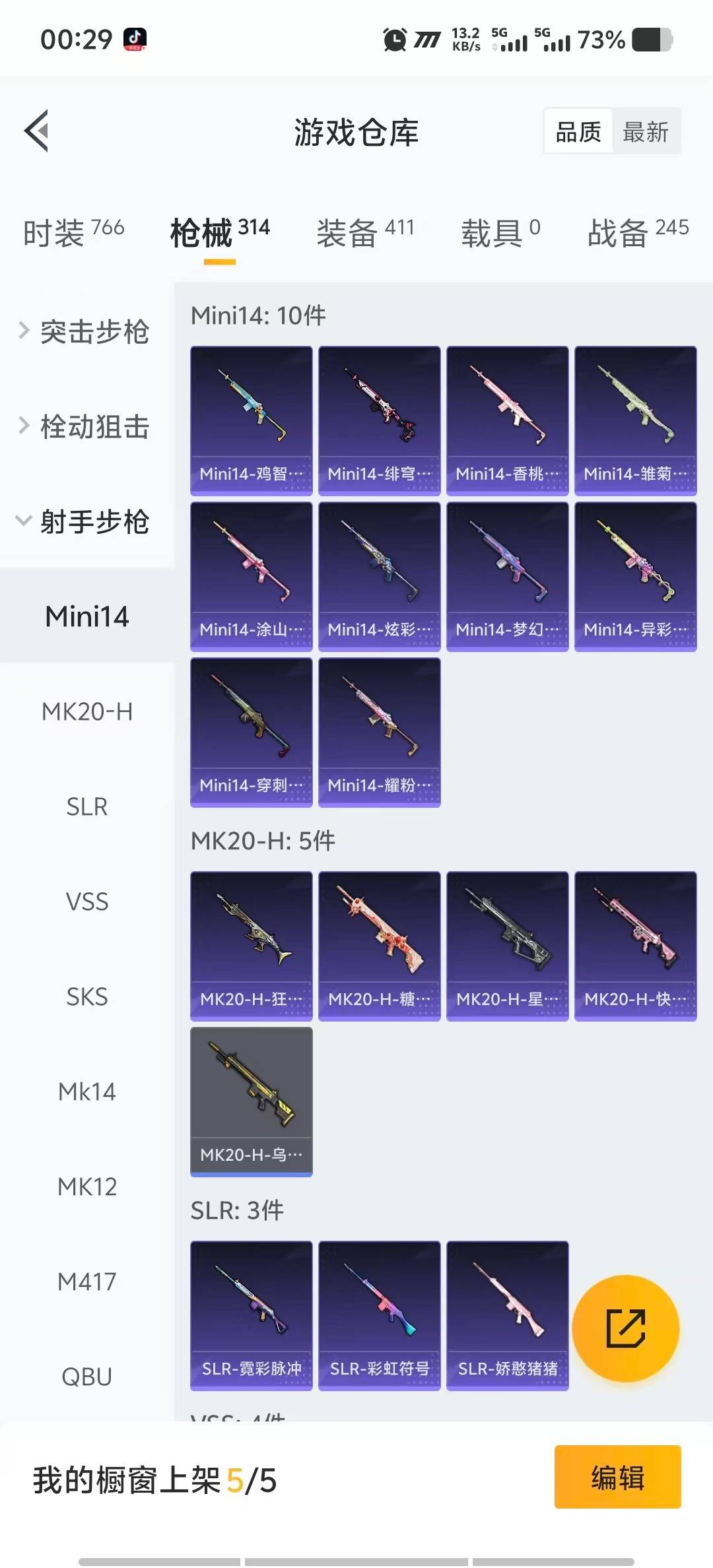
Task: Click the back arrow at top left
Action: click(38, 131)
